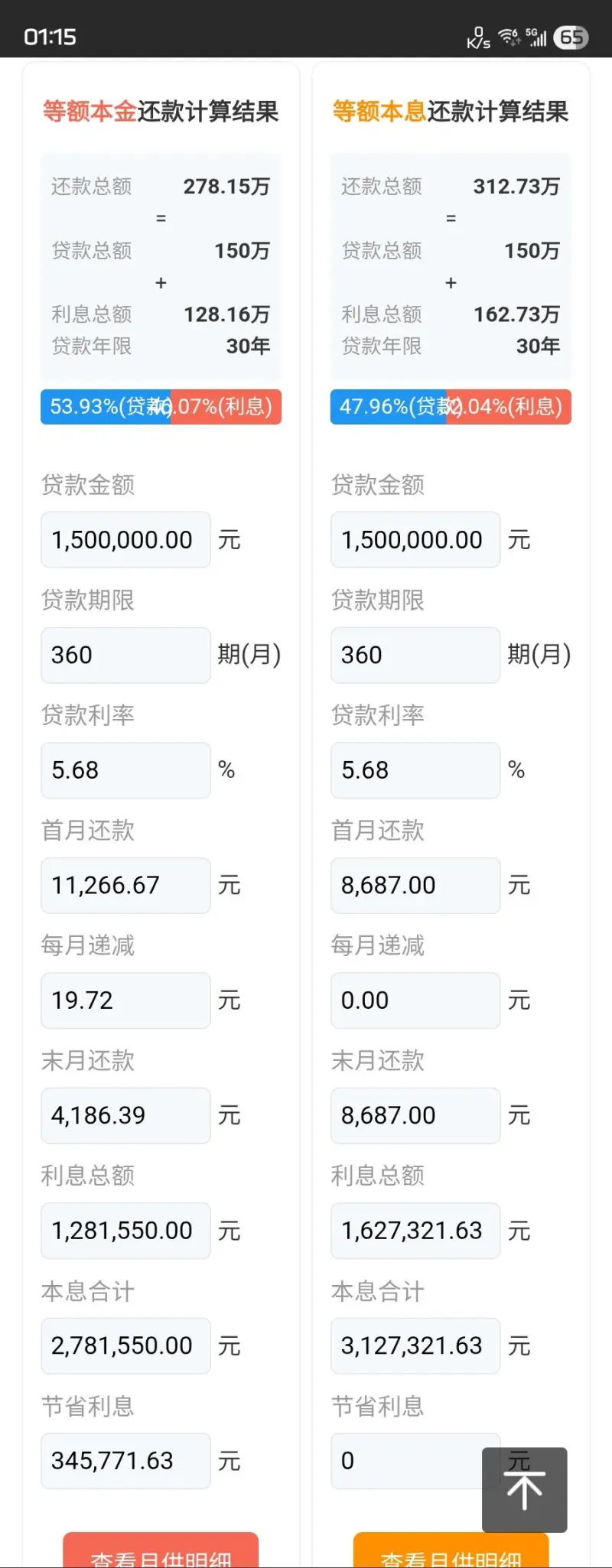Select the 本息合计 field showing 3,127,321.63
Screen dimensions: 612x1568
pyautogui.click(x=415, y=1346)
